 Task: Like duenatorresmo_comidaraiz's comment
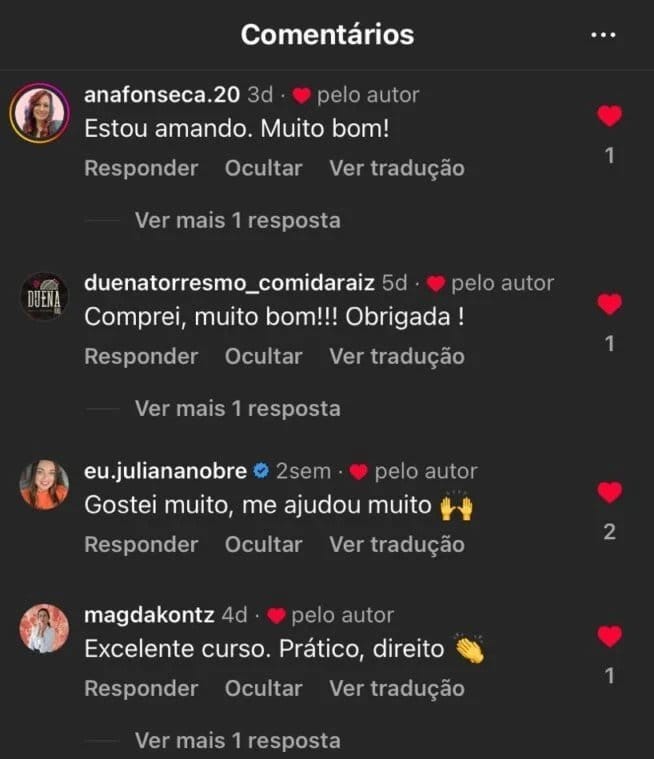point(609,304)
